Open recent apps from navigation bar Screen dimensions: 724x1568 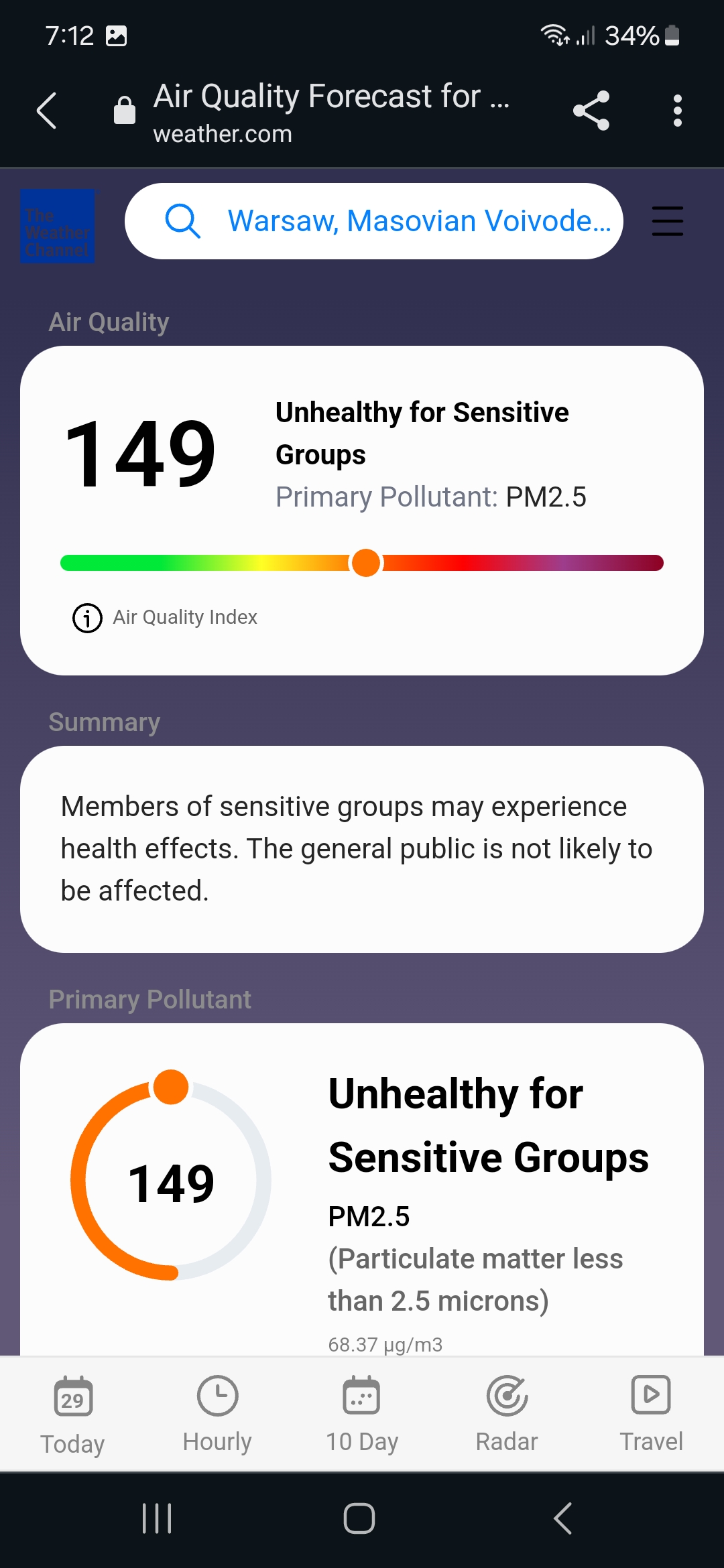[157, 1518]
